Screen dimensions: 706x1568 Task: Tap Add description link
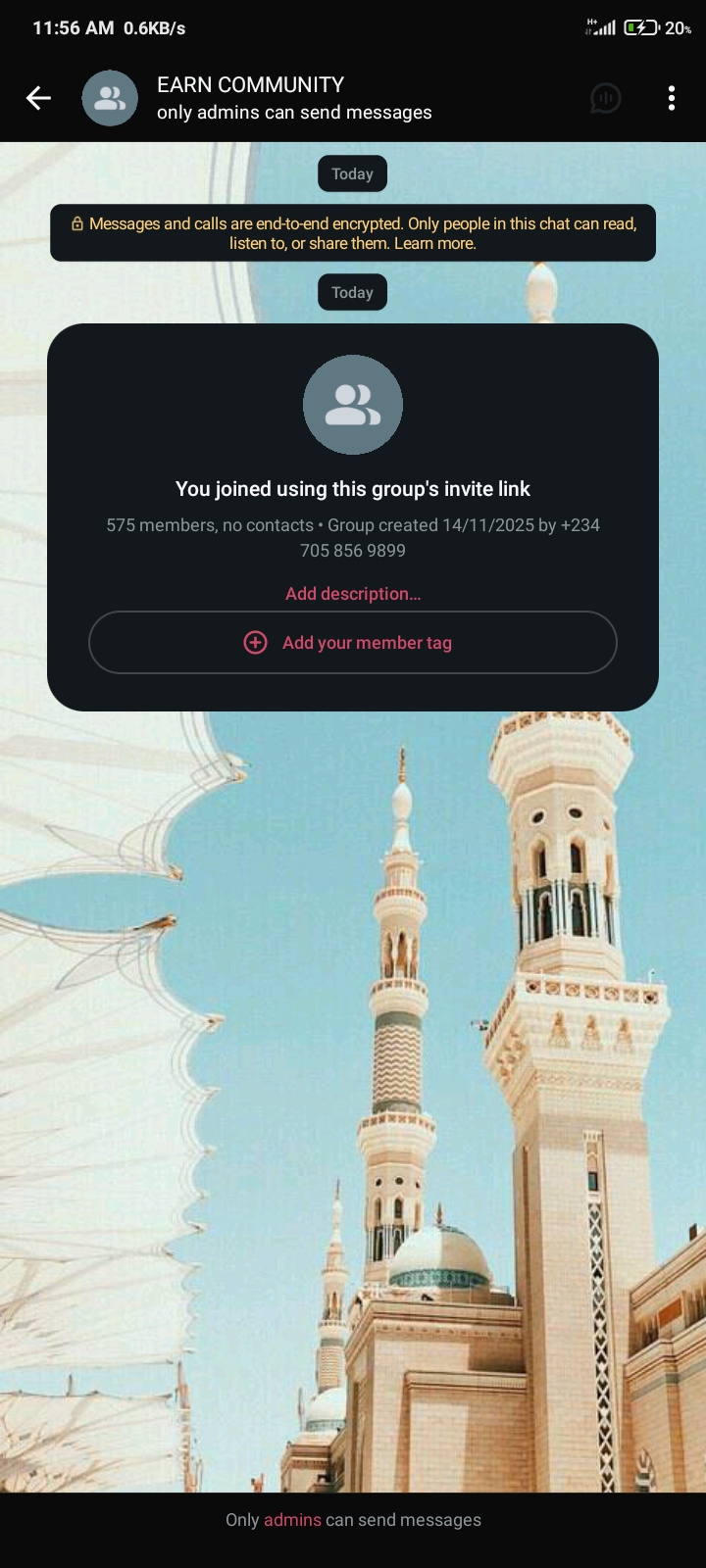point(353,594)
